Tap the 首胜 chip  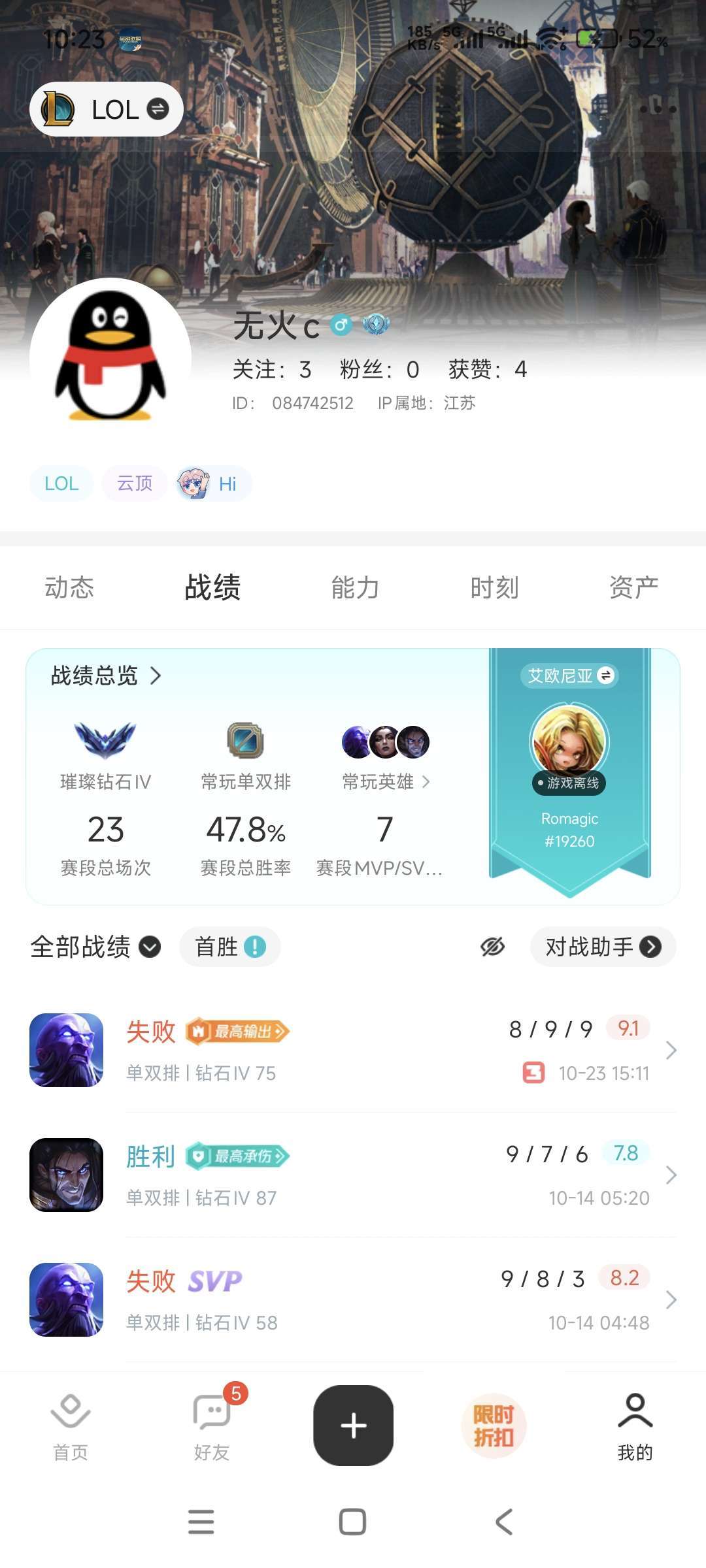(230, 947)
